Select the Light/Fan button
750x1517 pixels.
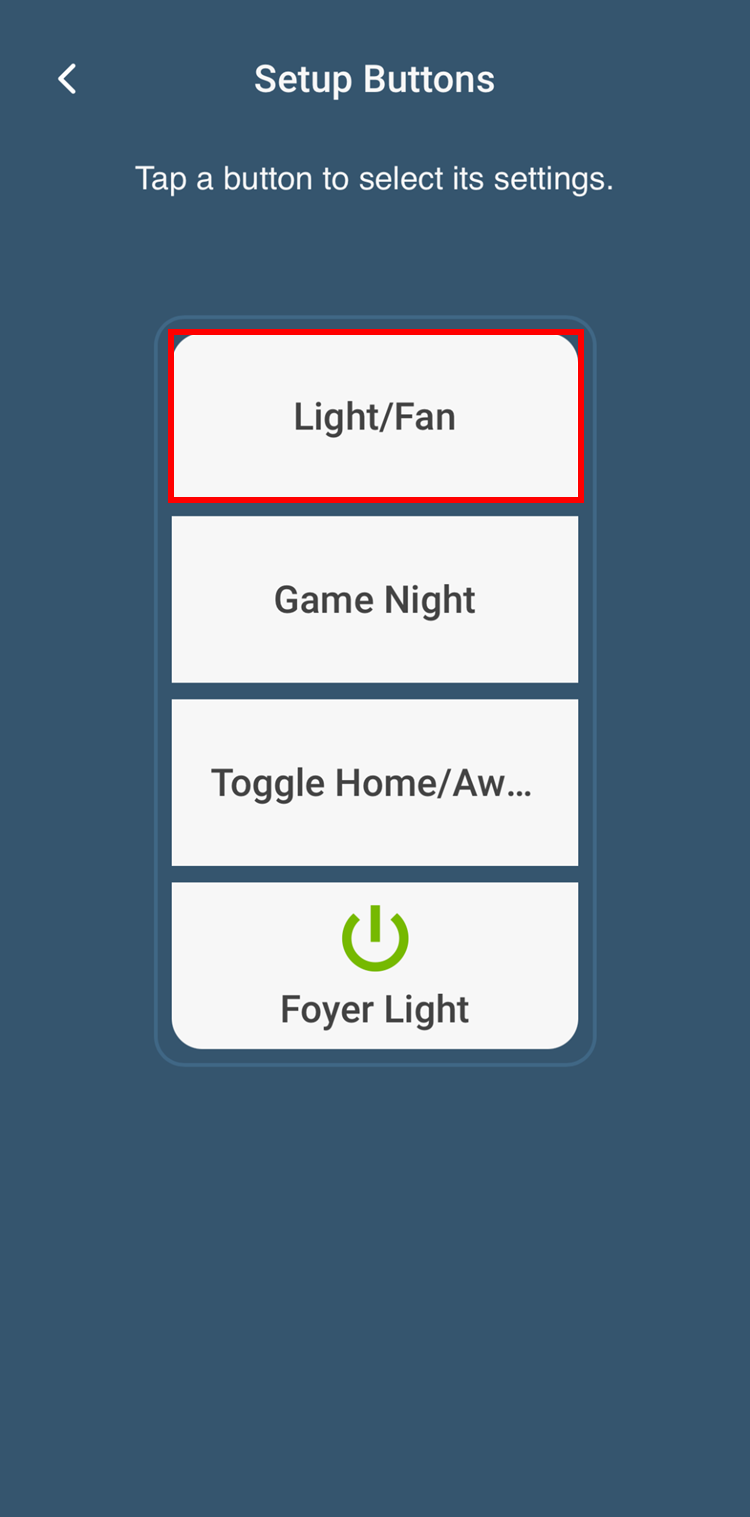375,417
